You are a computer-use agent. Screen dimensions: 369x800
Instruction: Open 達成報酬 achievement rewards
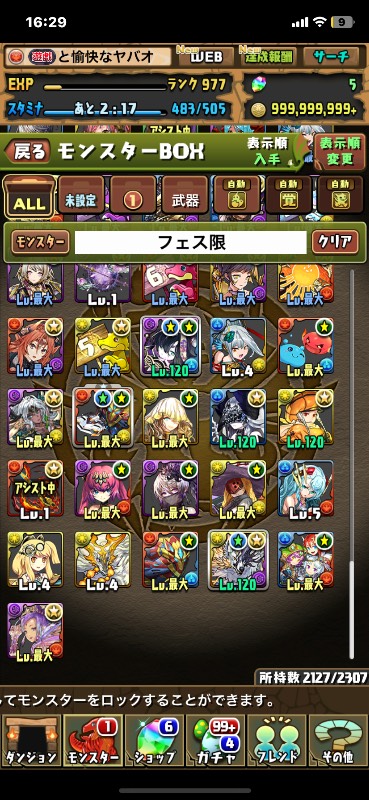[268, 56]
